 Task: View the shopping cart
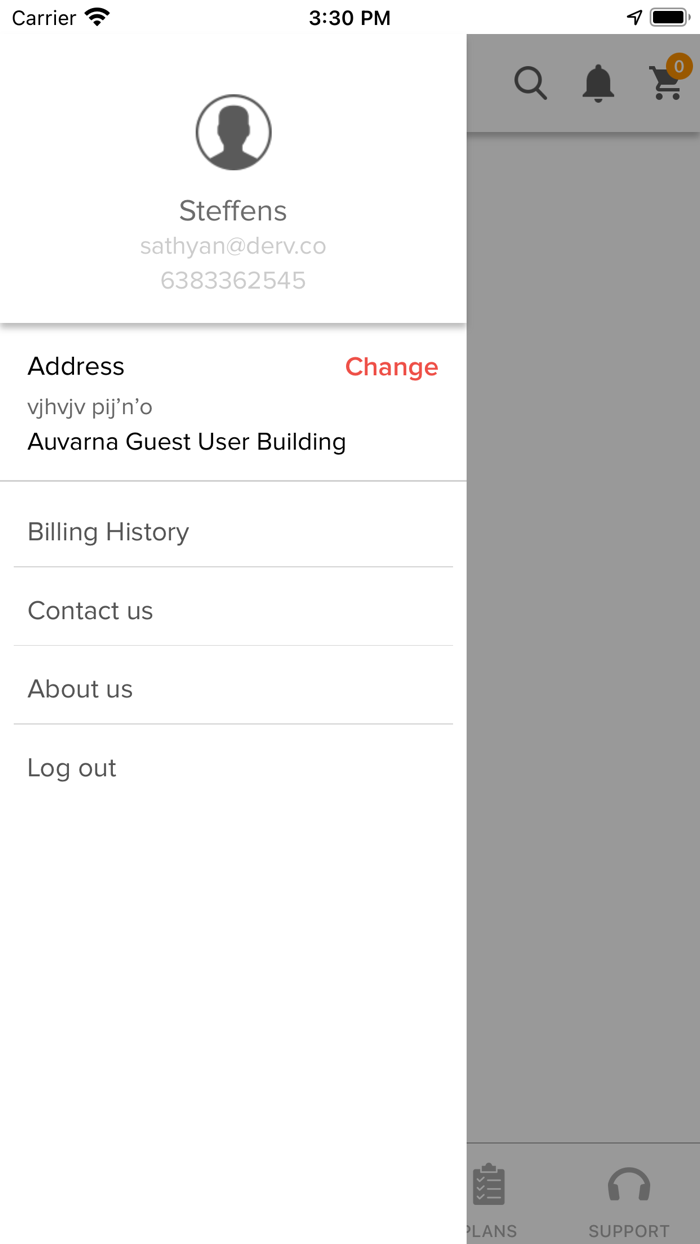(667, 82)
